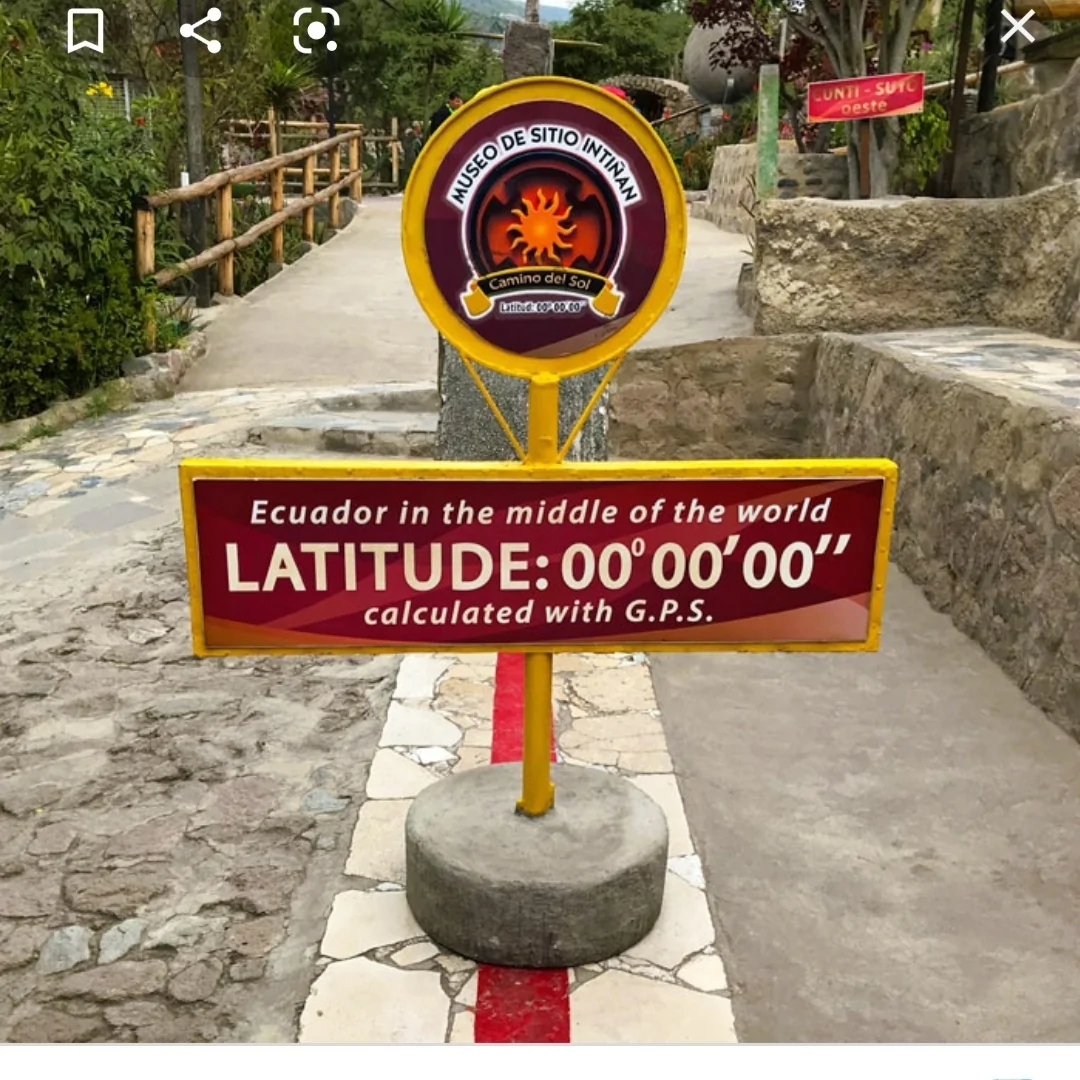1080x1080 pixels.
Task: Close the image viewer
Action: (x=1017, y=27)
